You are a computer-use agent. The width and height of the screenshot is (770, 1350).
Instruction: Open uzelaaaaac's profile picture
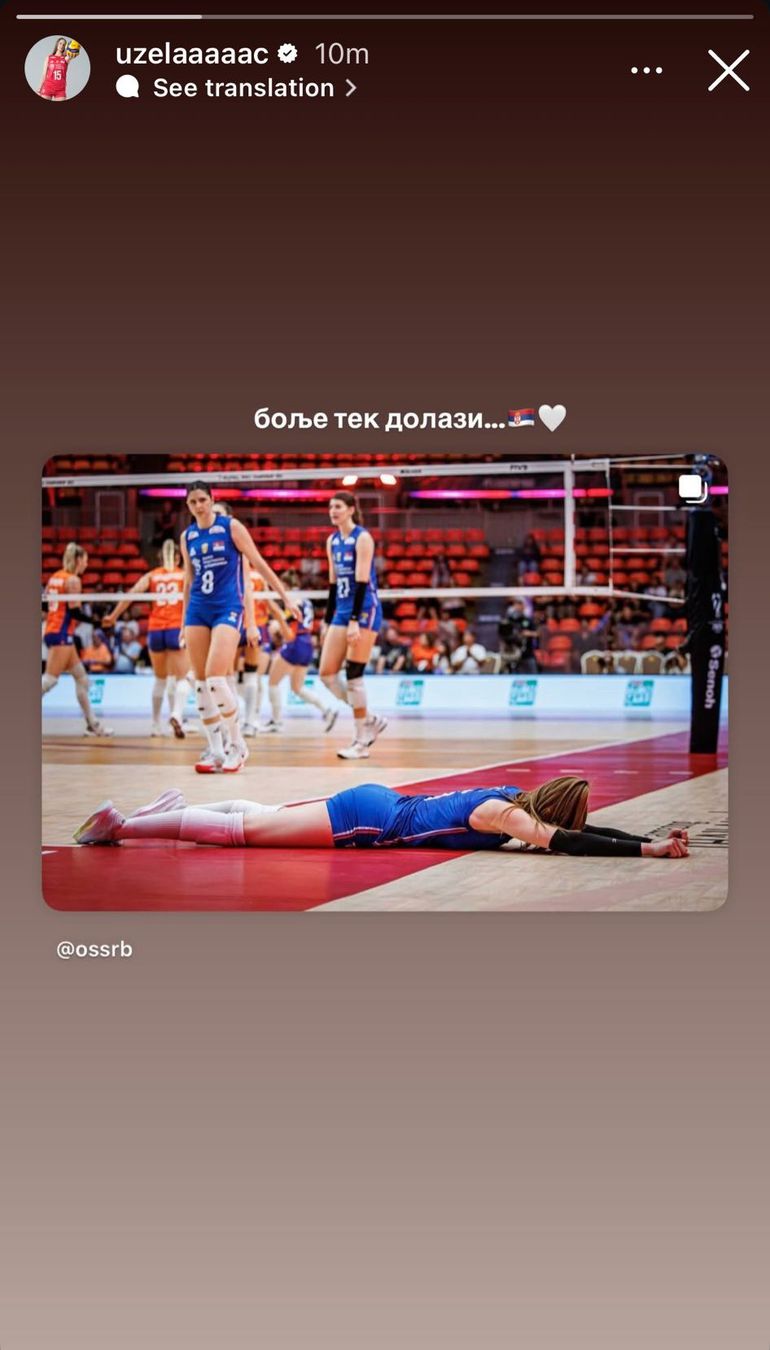pyautogui.click(x=57, y=68)
